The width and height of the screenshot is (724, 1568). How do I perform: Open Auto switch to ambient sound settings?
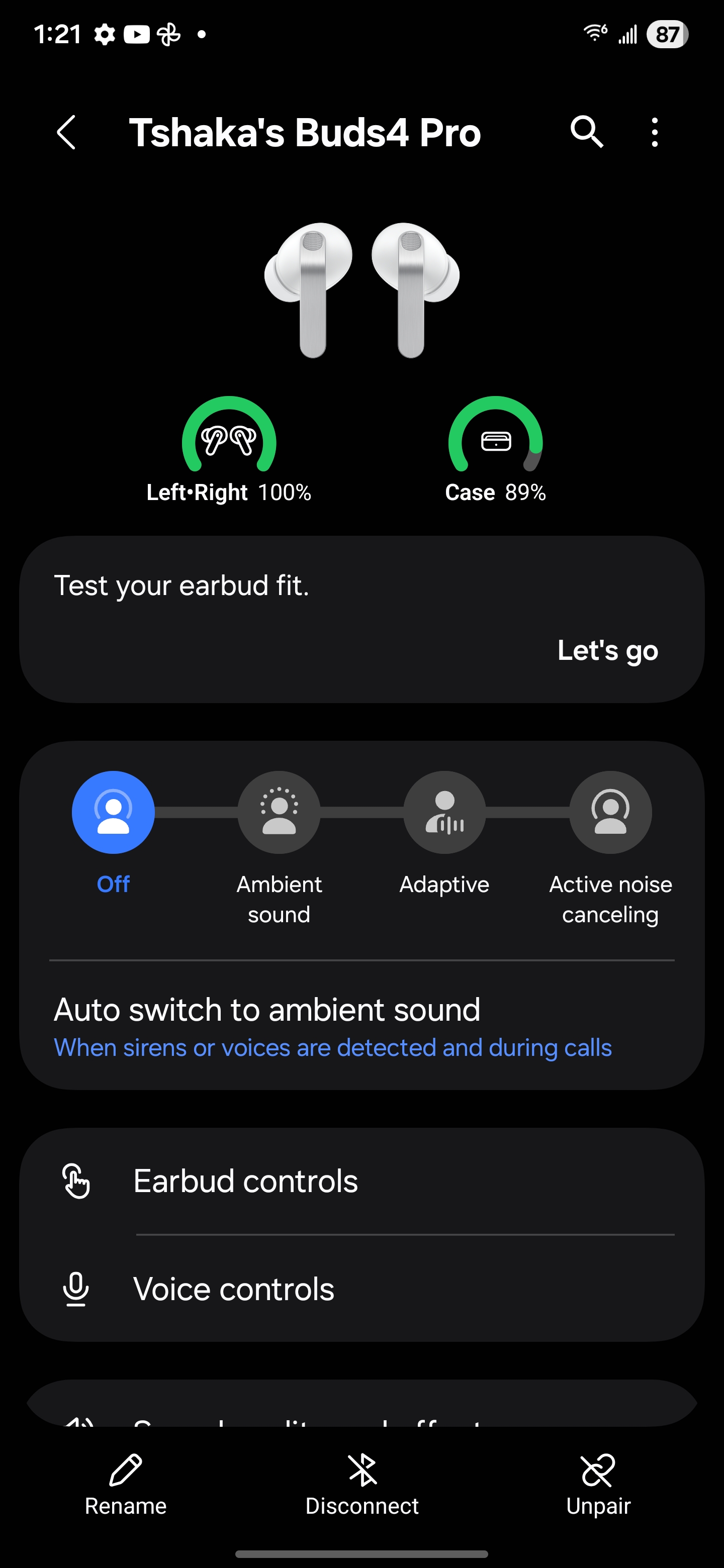point(361,1024)
